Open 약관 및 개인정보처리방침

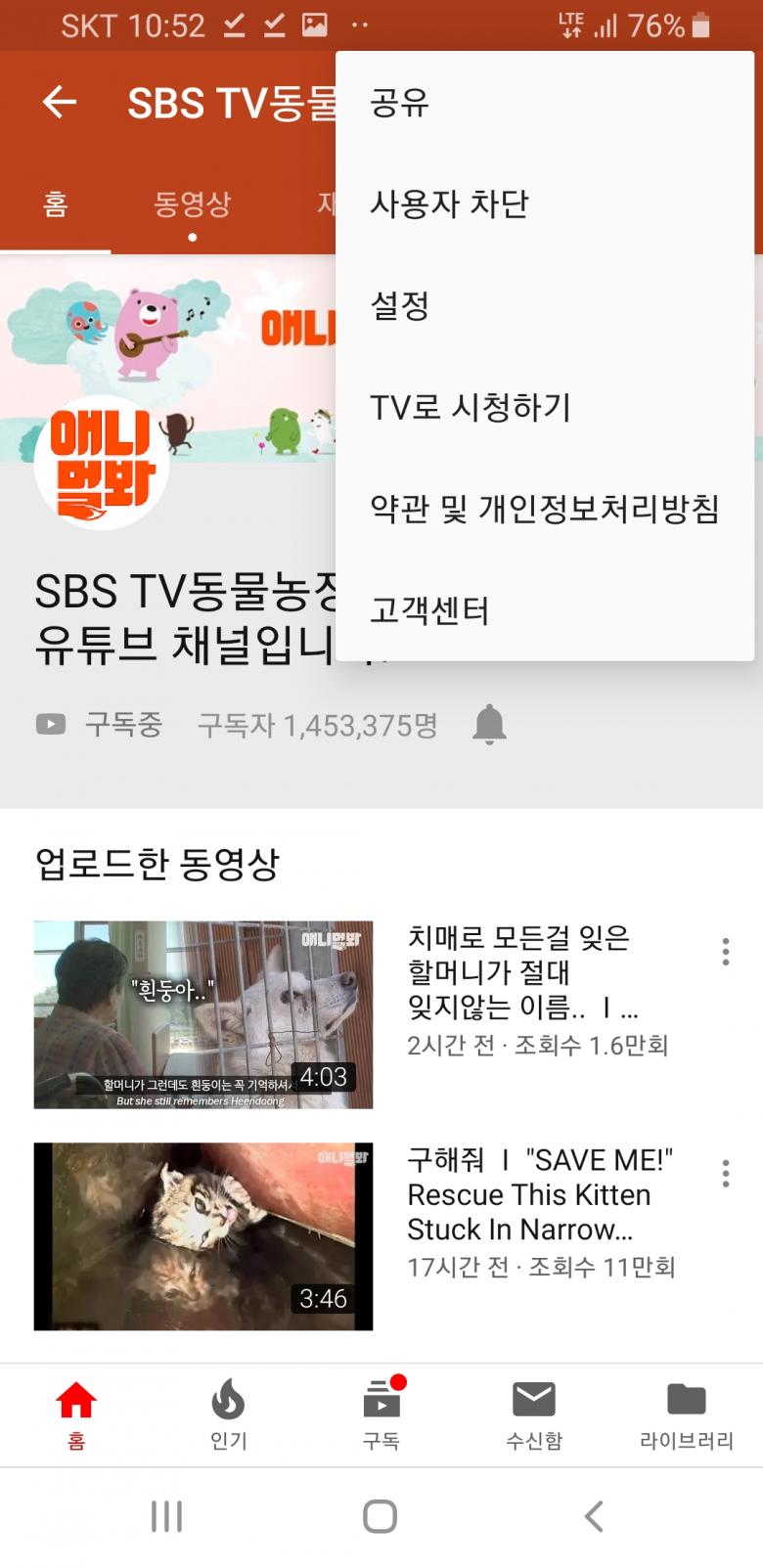click(544, 509)
